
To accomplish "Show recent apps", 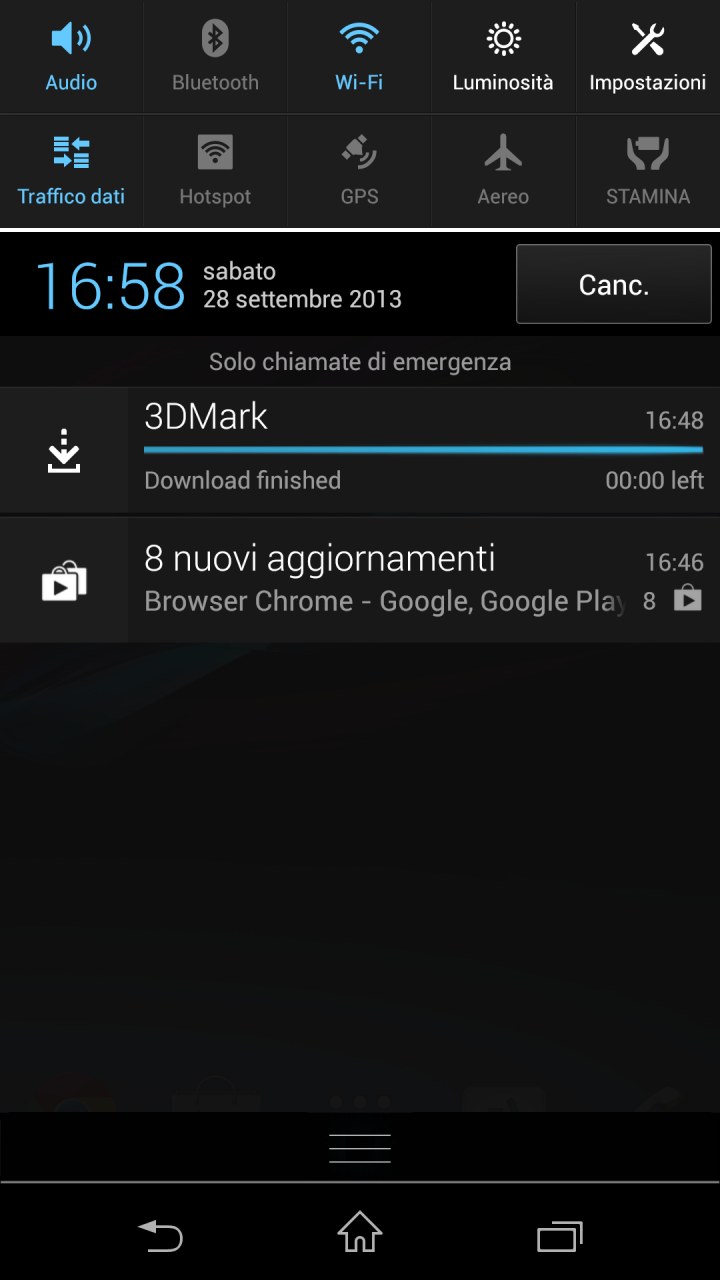I will pos(560,1236).
